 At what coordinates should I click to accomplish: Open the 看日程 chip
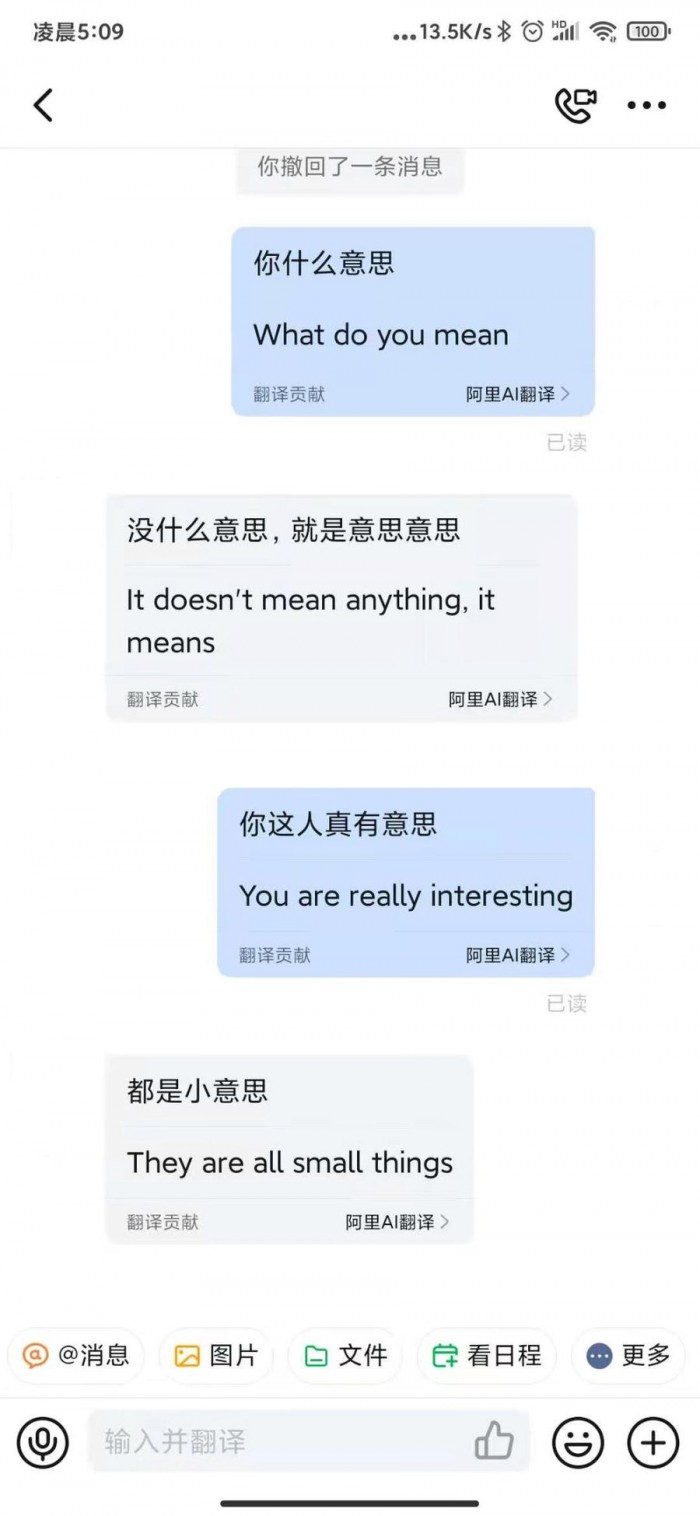click(x=486, y=1355)
